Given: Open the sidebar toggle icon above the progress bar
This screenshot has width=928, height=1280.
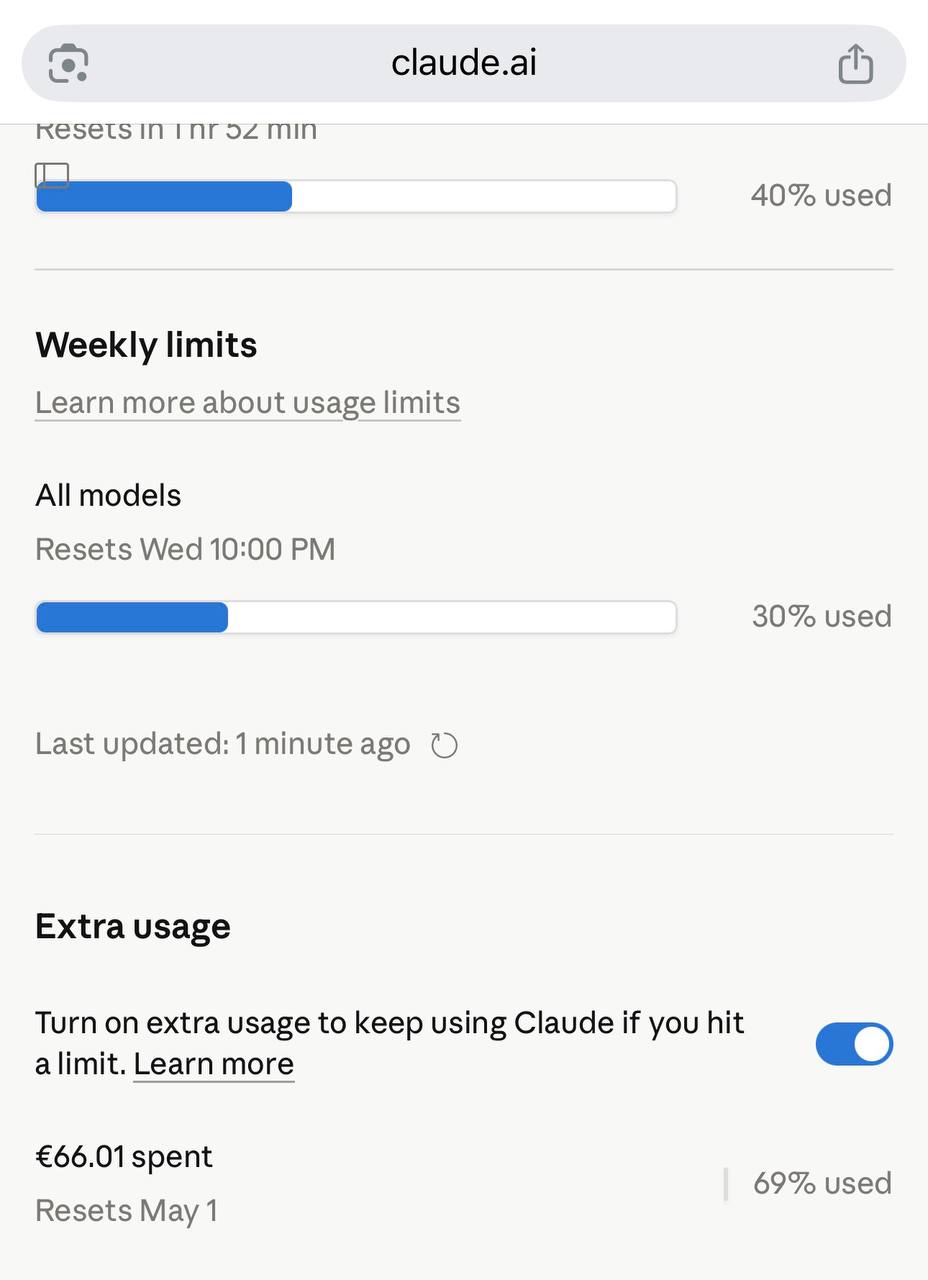Looking at the screenshot, I should coord(50,174).
